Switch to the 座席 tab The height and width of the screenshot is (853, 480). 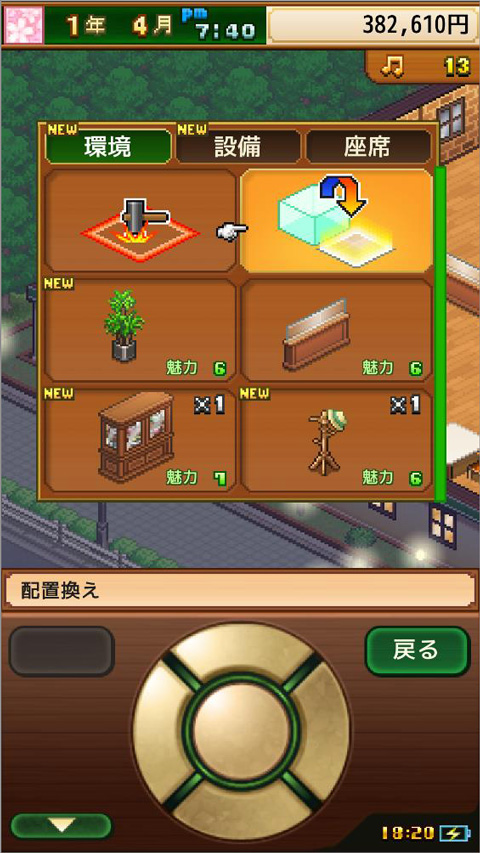(368, 146)
